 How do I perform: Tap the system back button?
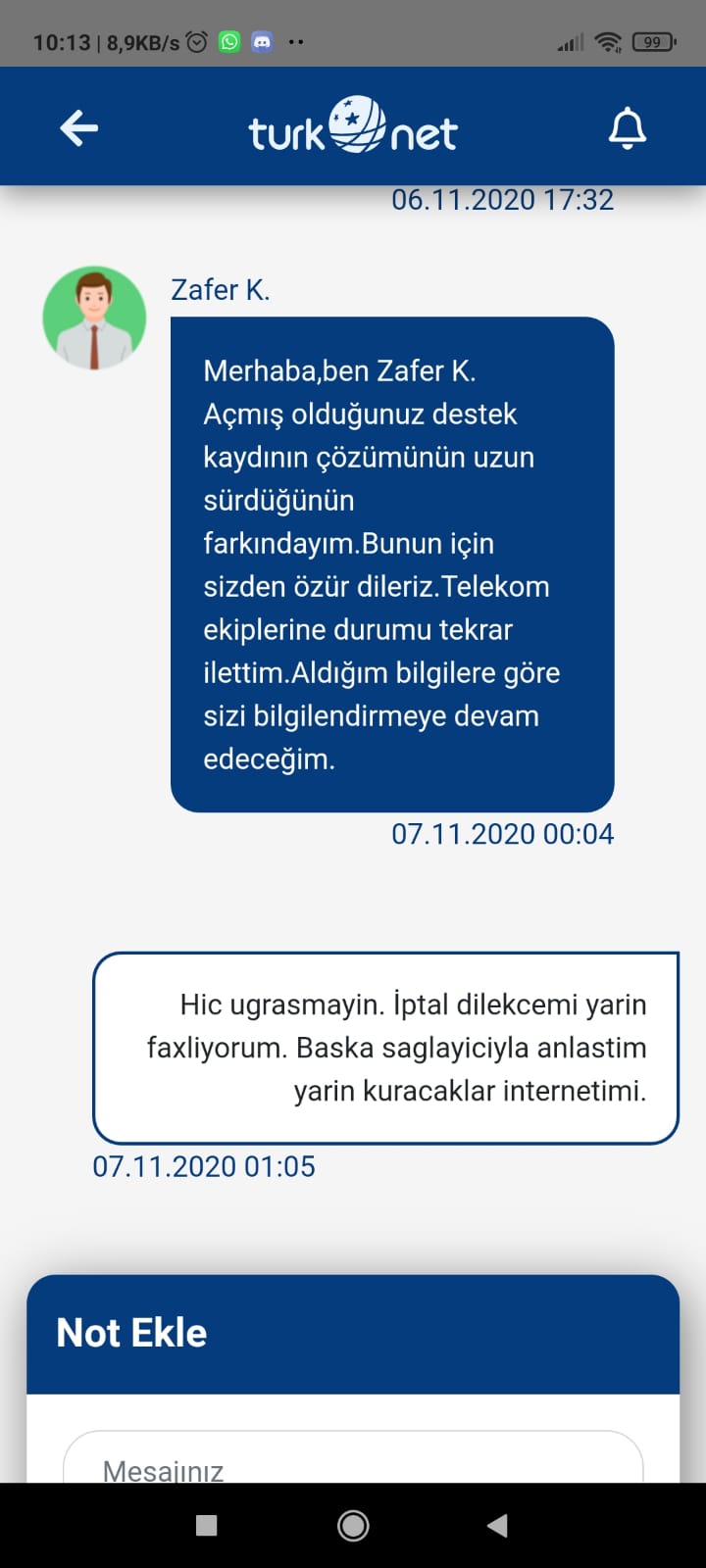(x=498, y=1525)
